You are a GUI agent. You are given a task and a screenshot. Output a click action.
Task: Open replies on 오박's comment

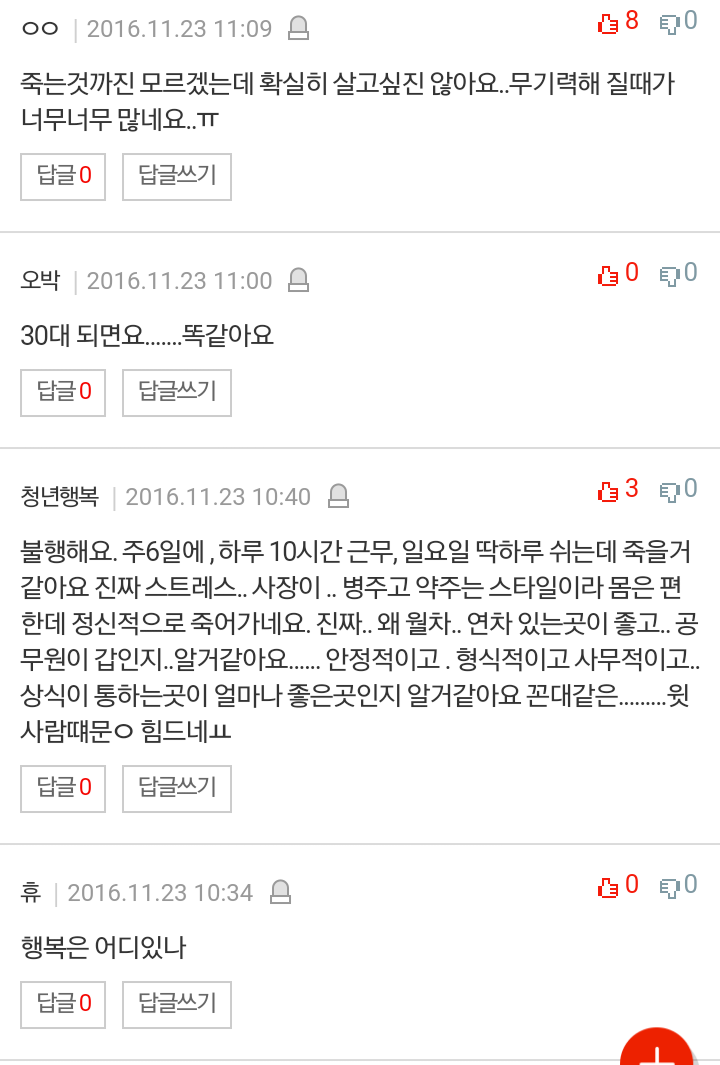click(63, 392)
